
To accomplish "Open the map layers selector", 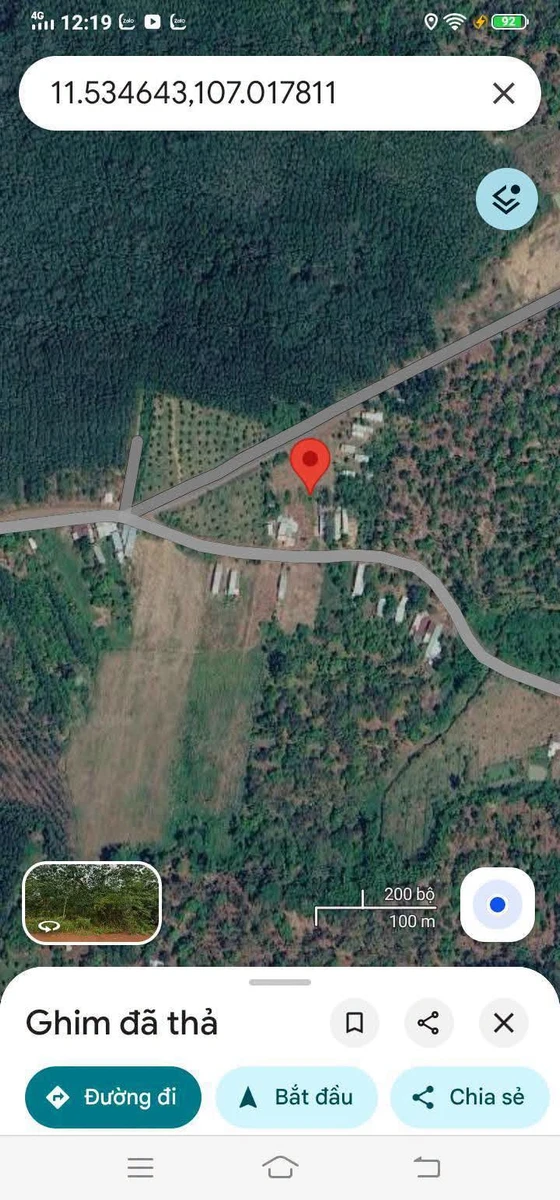I will click(x=507, y=199).
